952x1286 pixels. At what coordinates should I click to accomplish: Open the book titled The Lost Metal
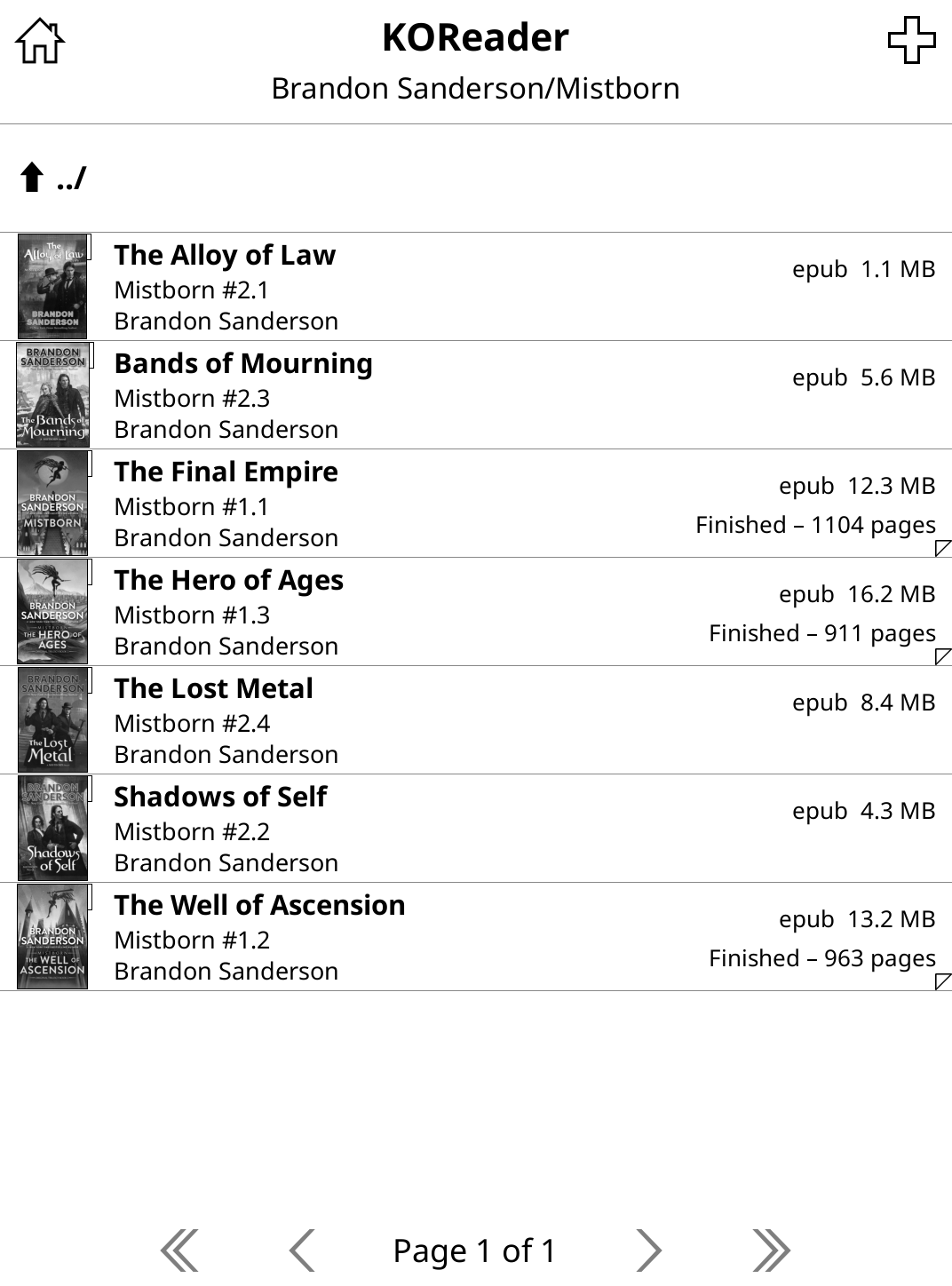[x=213, y=688]
